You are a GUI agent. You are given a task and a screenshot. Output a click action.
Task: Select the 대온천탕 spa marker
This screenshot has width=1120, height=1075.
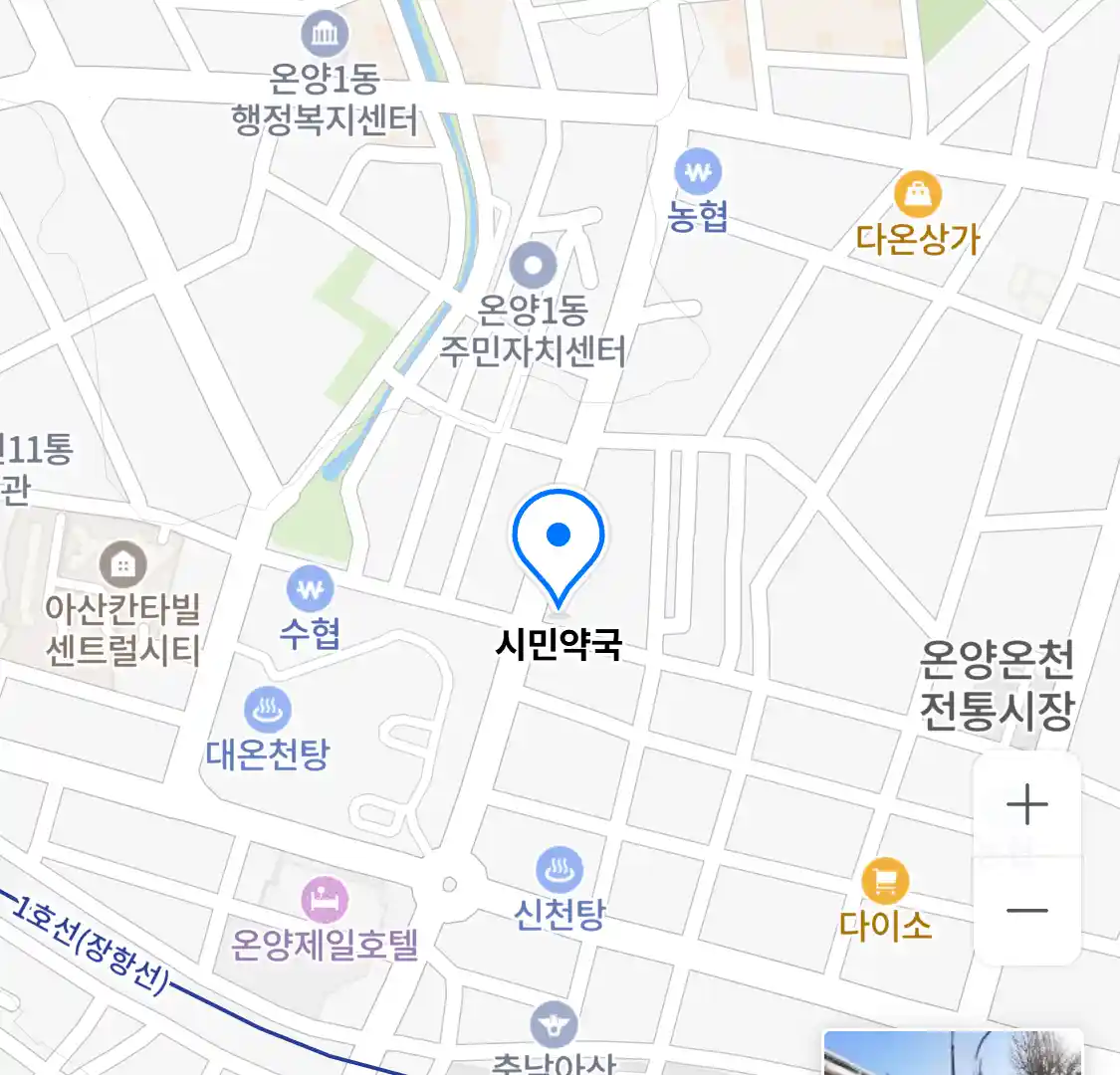[x=268, y=710]
